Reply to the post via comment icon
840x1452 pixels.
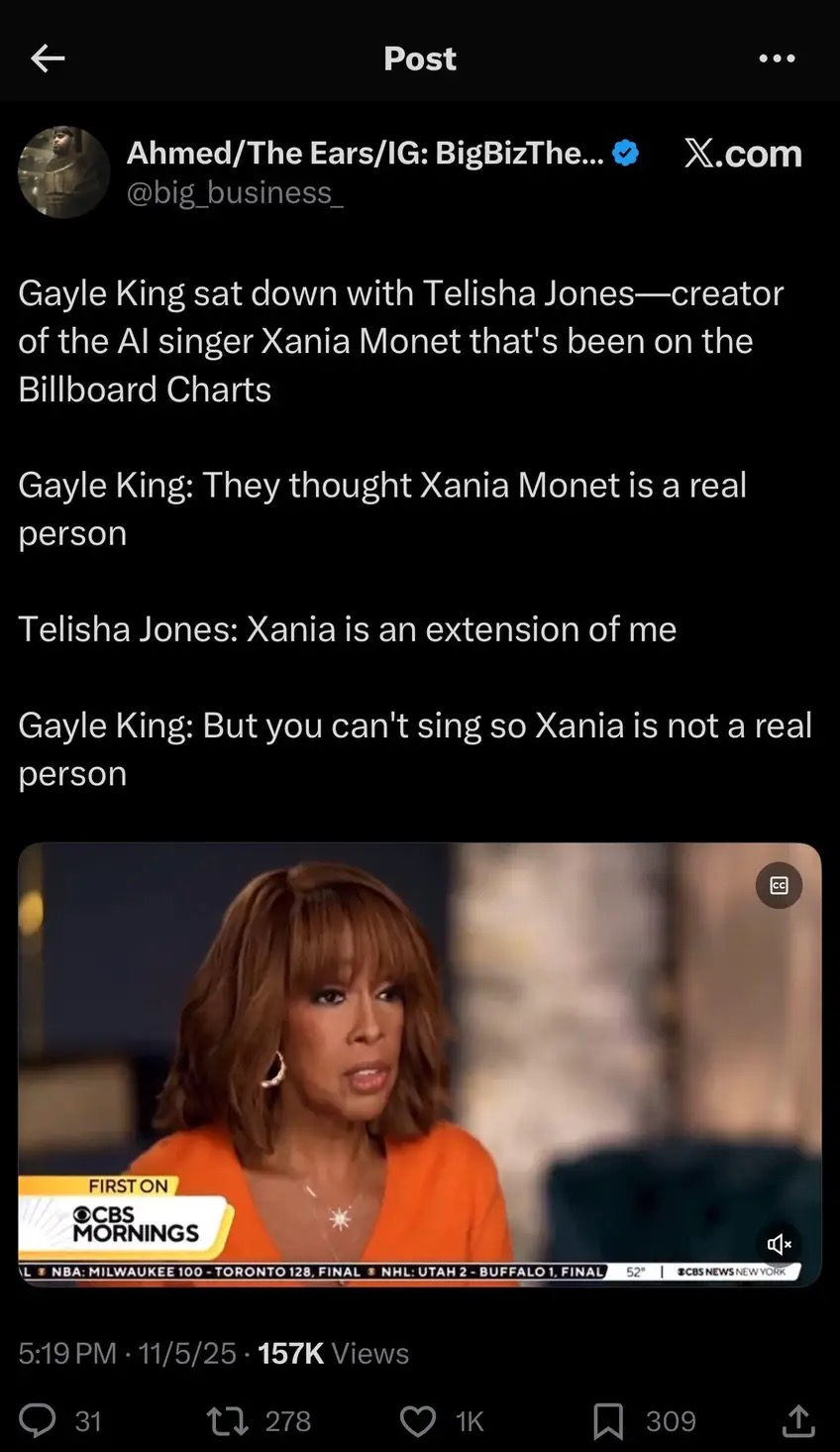point(39,1421)
